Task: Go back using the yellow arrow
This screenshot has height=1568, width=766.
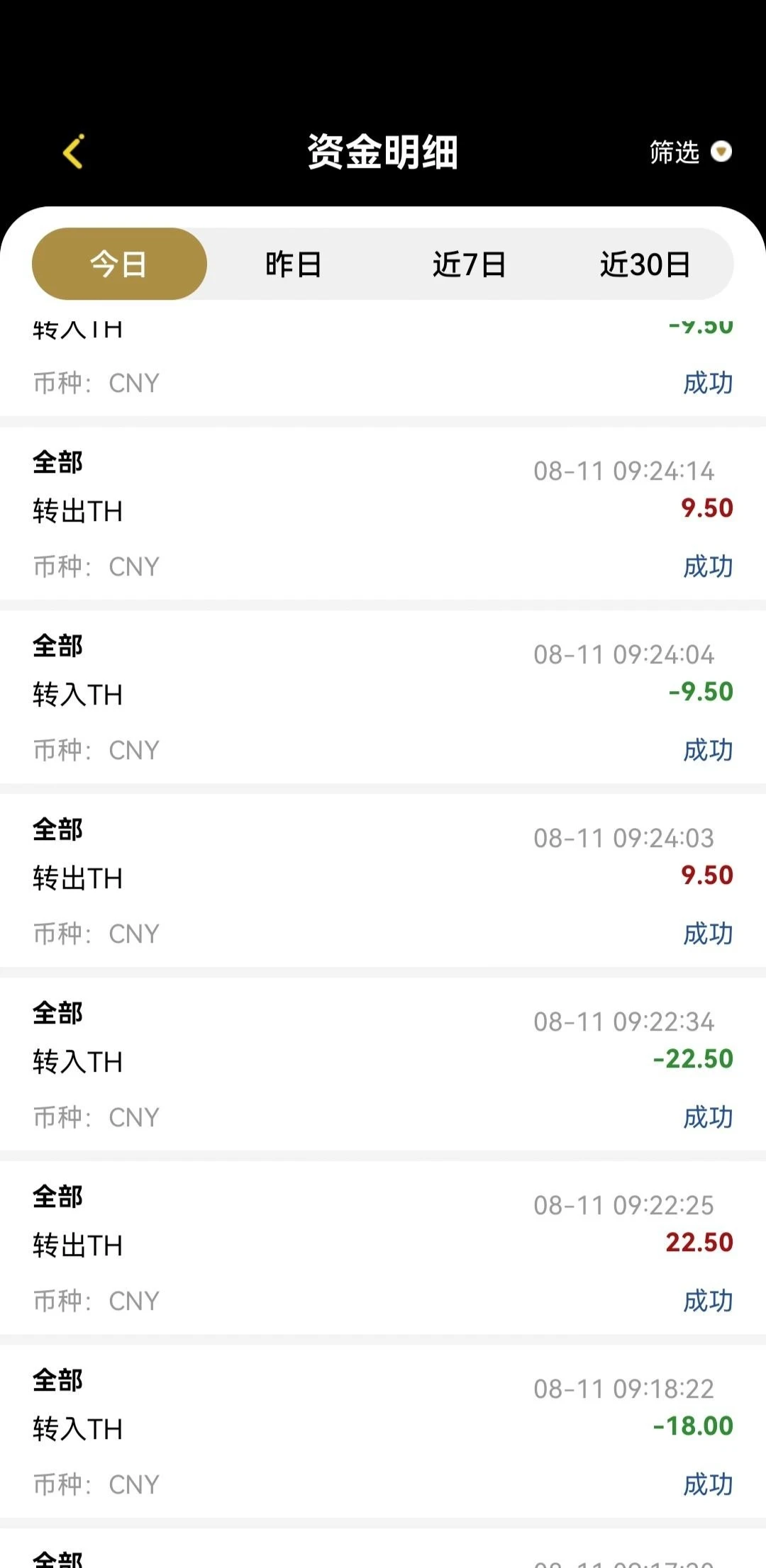Action: click(x=74, y=152)
